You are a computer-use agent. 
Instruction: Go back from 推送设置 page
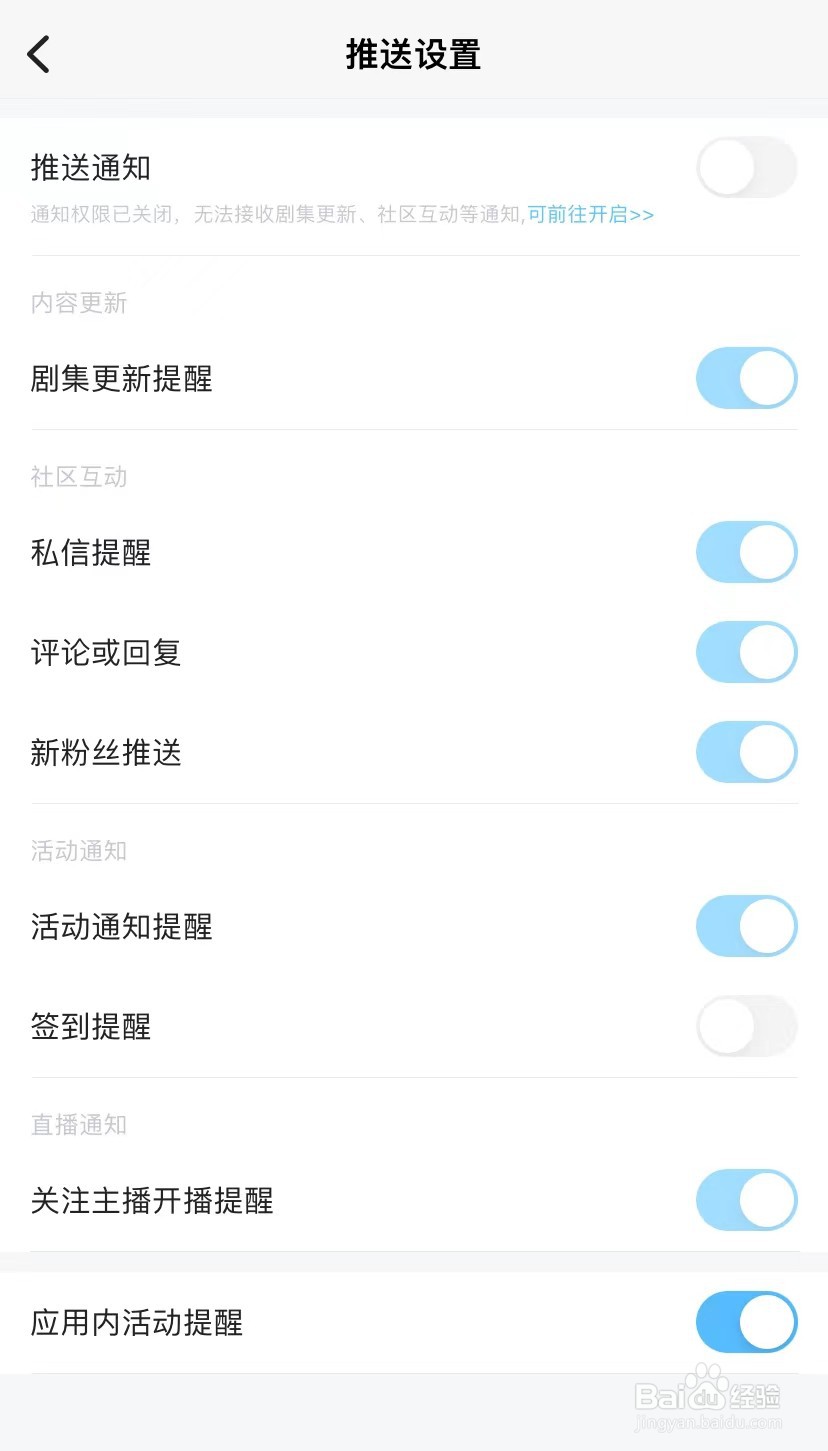click(38, 54)
